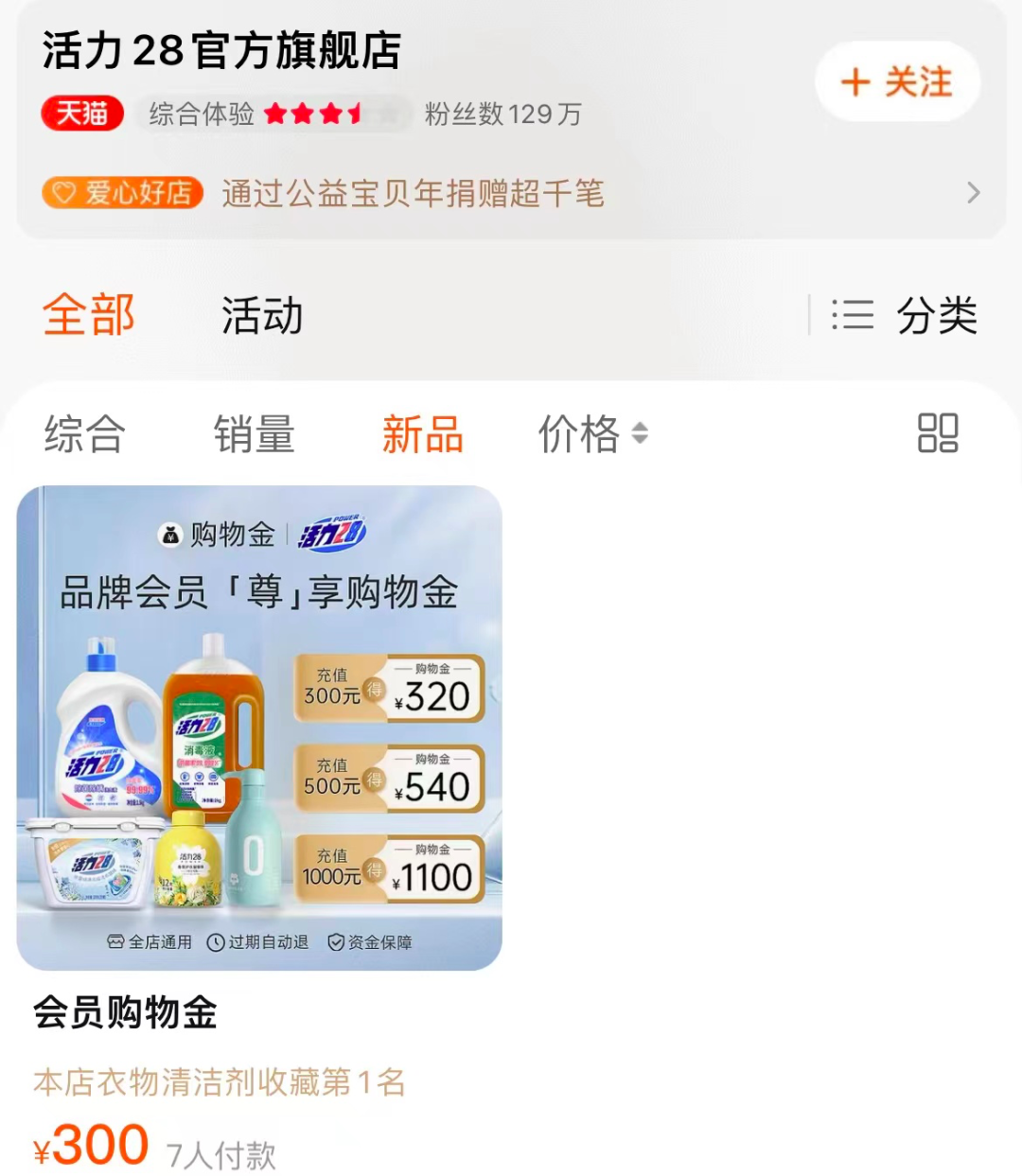Toggle the grid layout view icon
The width and height of the screenshot is (1022, 1176).
(x=938, y=433)
